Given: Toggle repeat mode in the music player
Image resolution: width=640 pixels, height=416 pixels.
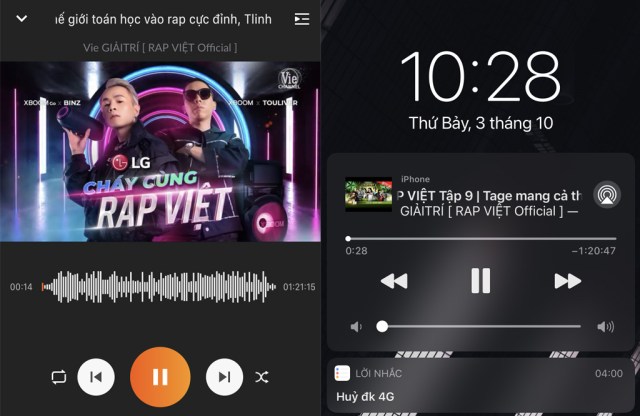Looking at the screenshot, I should point(58,377).
